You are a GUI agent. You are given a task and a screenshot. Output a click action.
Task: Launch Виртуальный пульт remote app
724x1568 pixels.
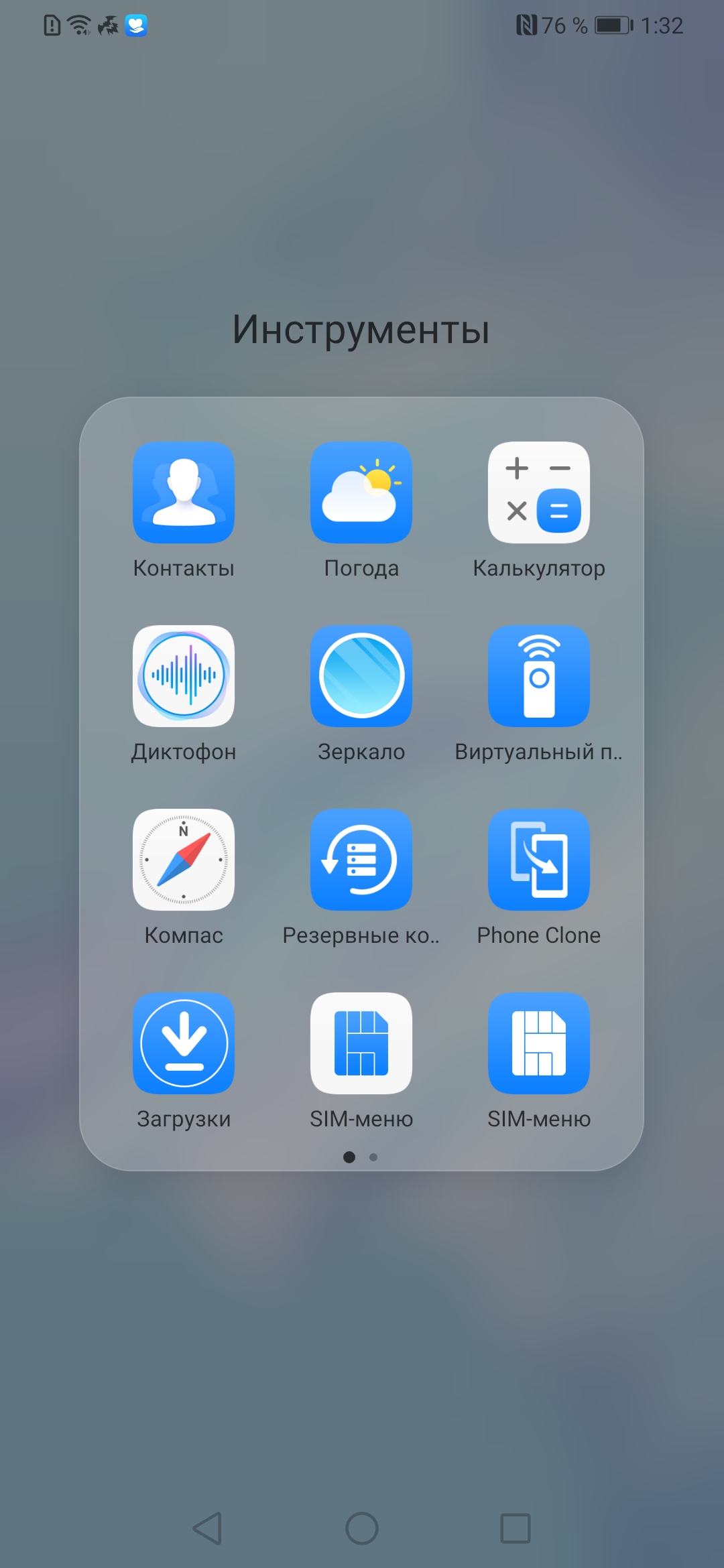click(539, 676)
